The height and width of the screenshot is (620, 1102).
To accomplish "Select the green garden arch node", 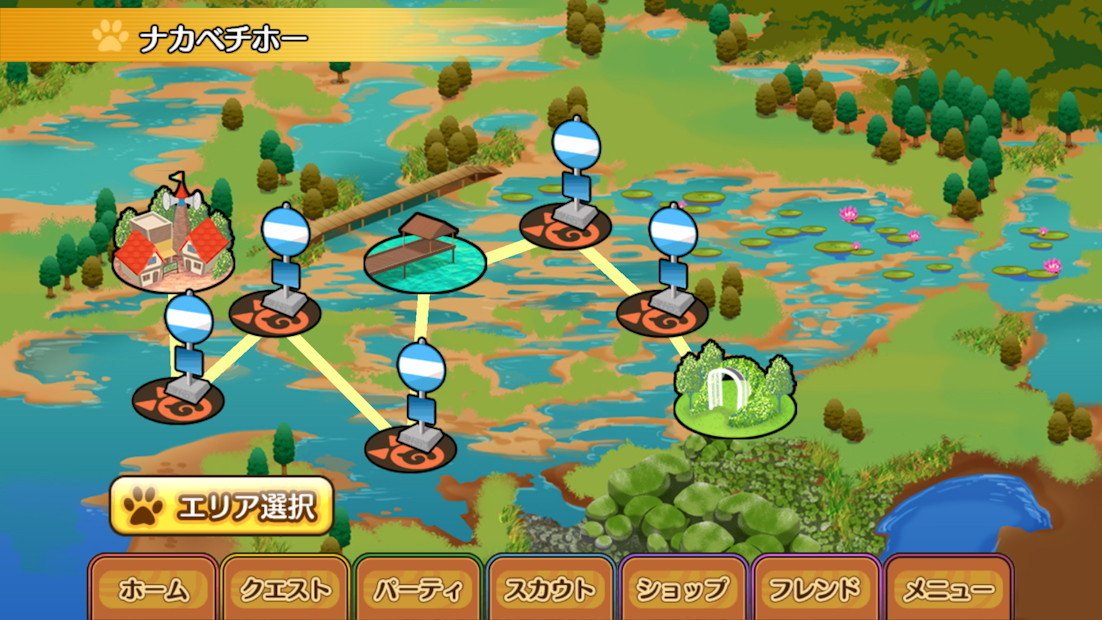I will point(735,392).
